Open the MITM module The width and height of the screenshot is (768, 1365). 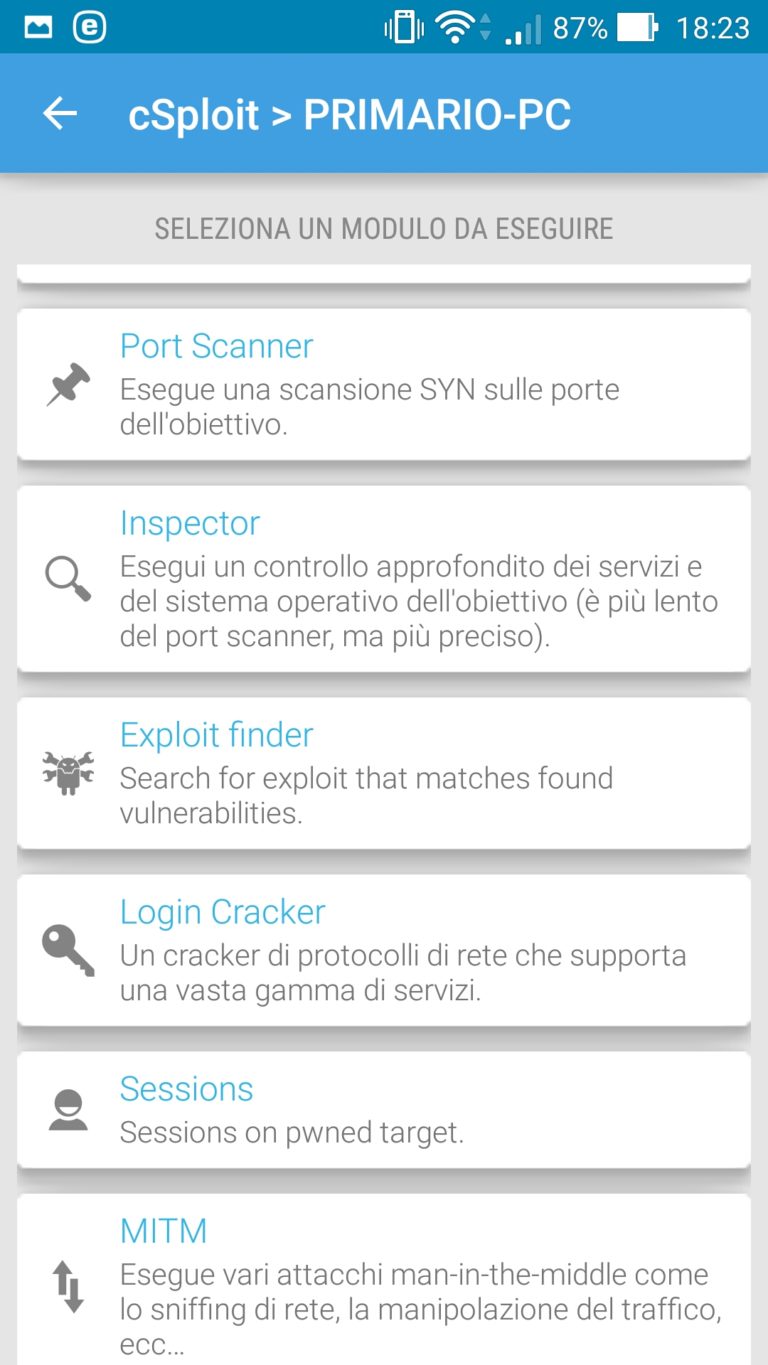pyautogui.click(x=384, y=1280)
